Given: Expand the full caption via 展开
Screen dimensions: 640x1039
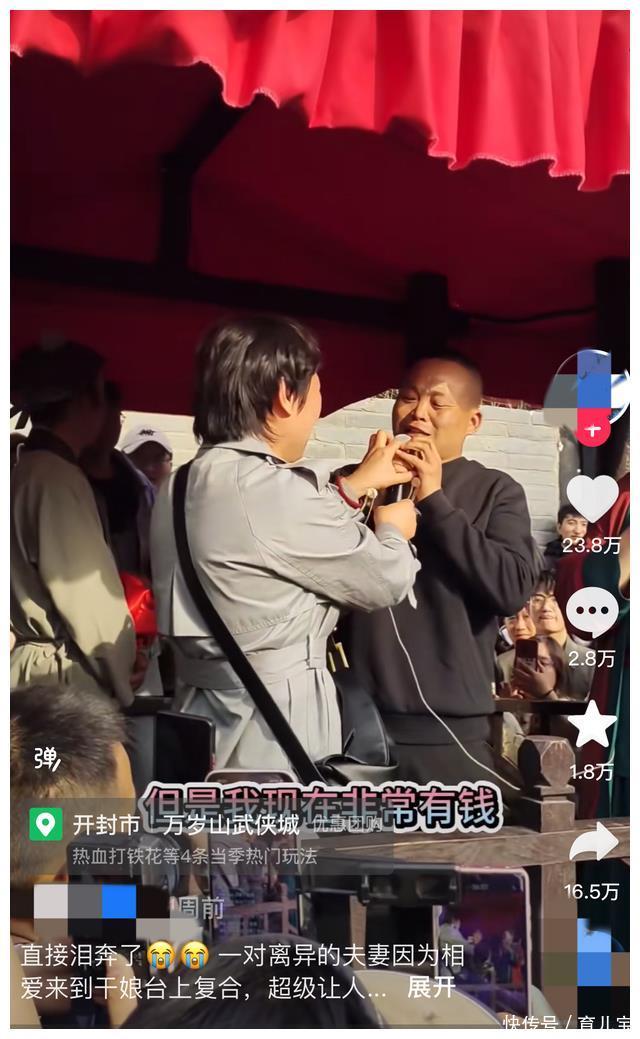Looking at the screenshot, I should [432, 987].
